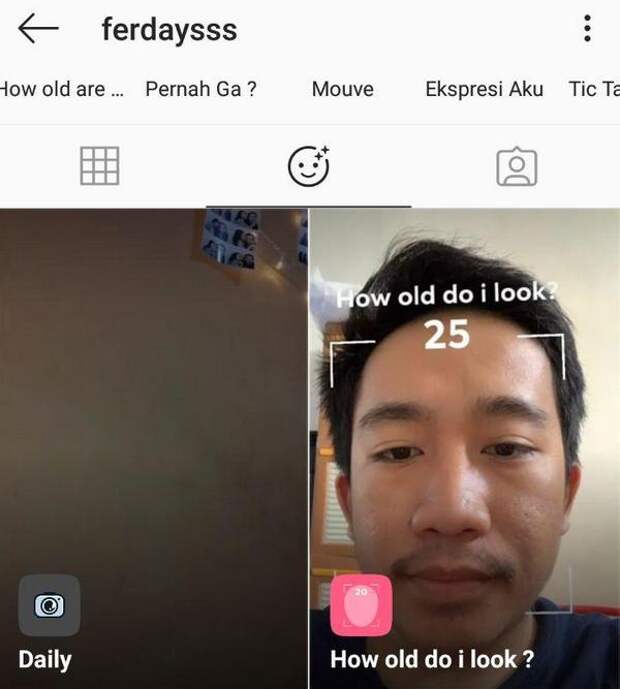Open the Ekspresi Aku highlight

[x=484, y=89]
